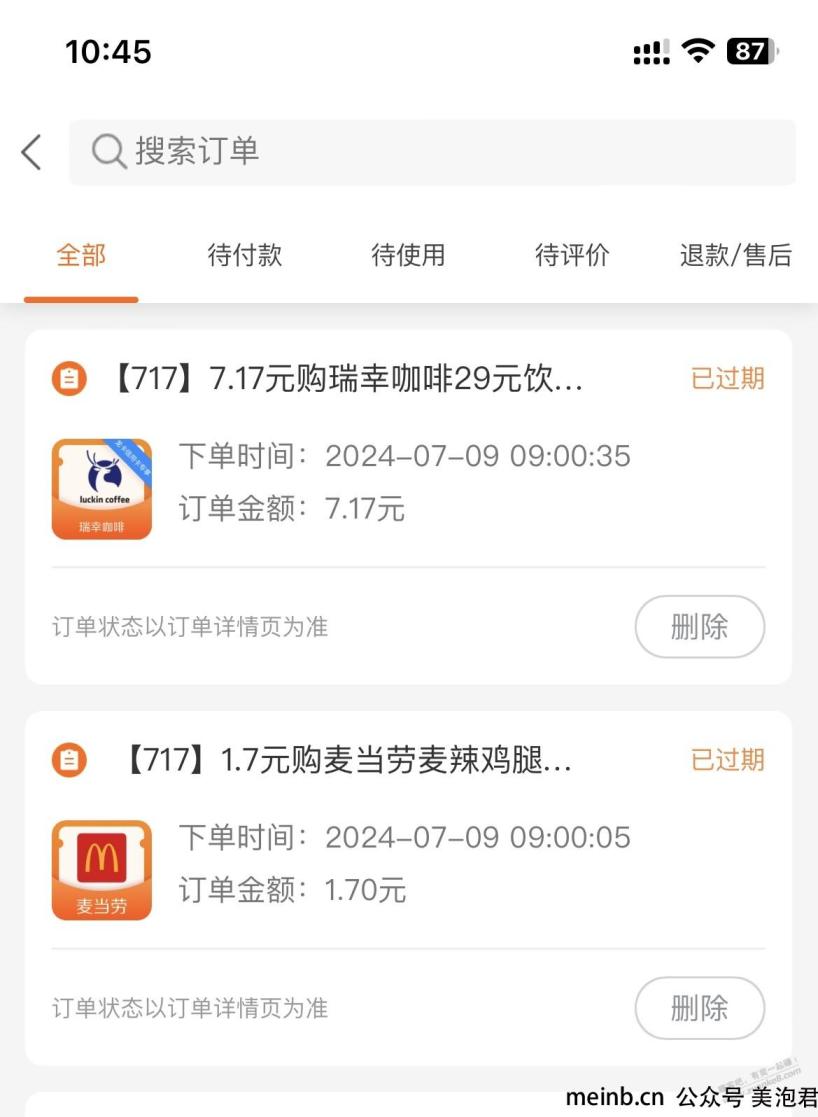Go back using the top-left arrow

32,153
